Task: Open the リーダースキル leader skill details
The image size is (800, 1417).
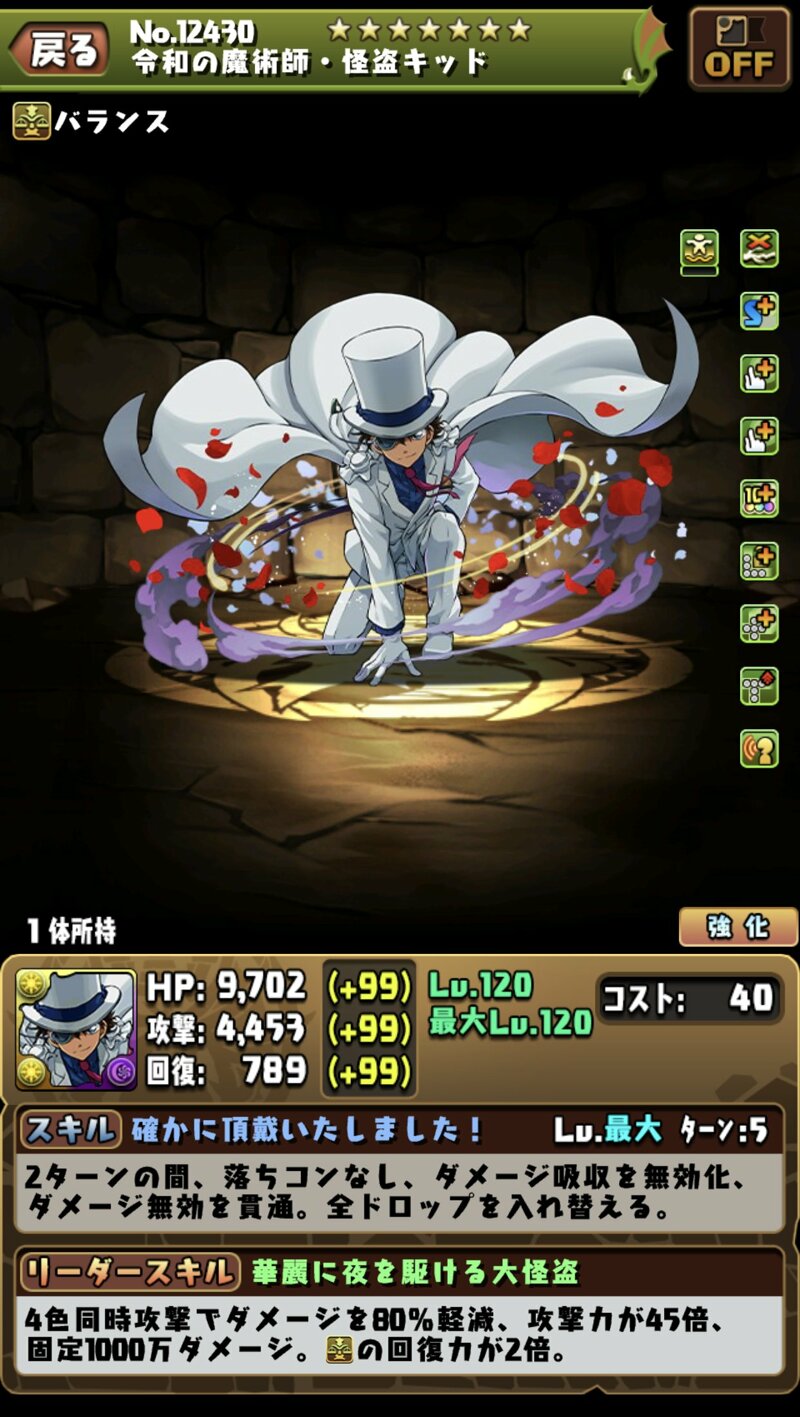Action: 130,1272
